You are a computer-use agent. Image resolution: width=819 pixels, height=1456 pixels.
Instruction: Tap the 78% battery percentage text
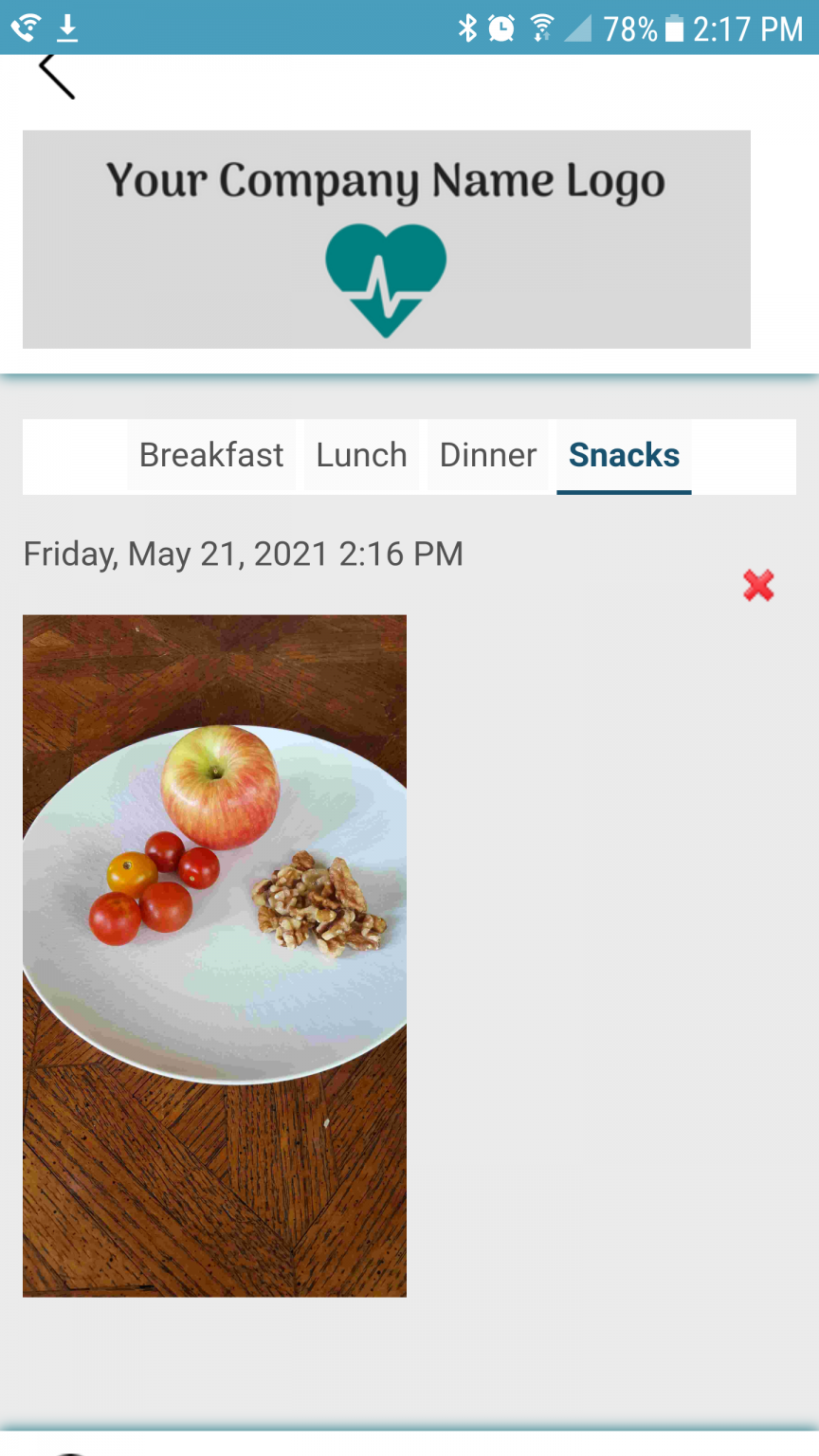click(x=630, y=27)
